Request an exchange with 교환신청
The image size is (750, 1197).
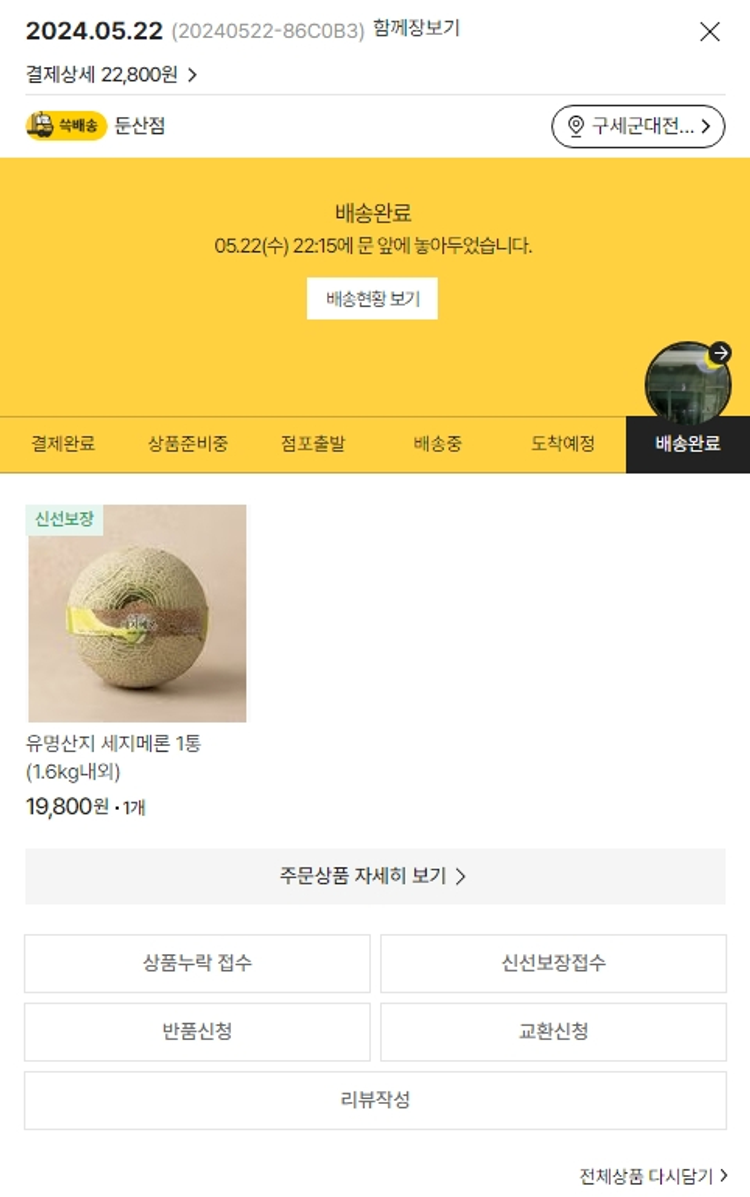(x=553, y=1031)
